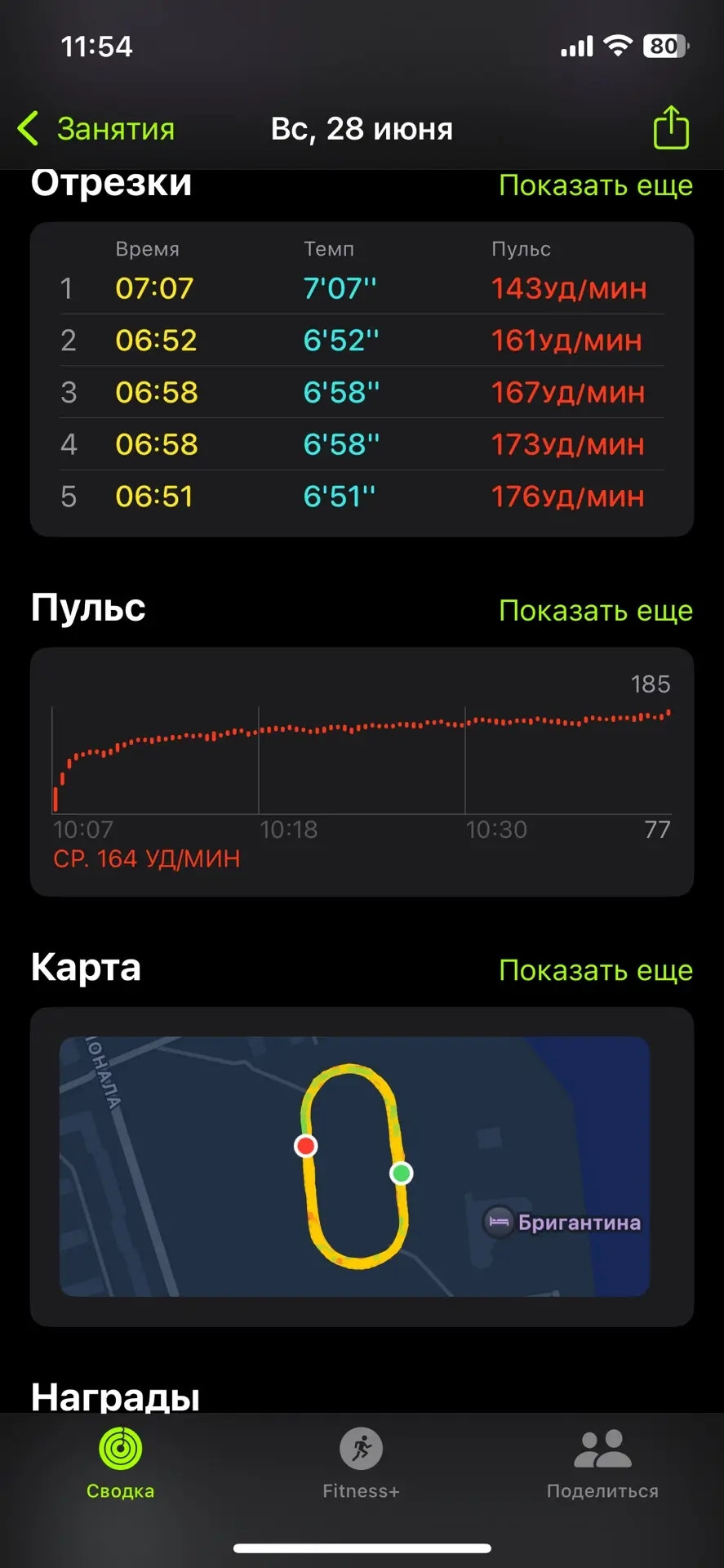Image resolution: width=724 pixels, height=1568 pixels.
Task: Switch to the Поделиться tab
Action: coord(602,1464)
